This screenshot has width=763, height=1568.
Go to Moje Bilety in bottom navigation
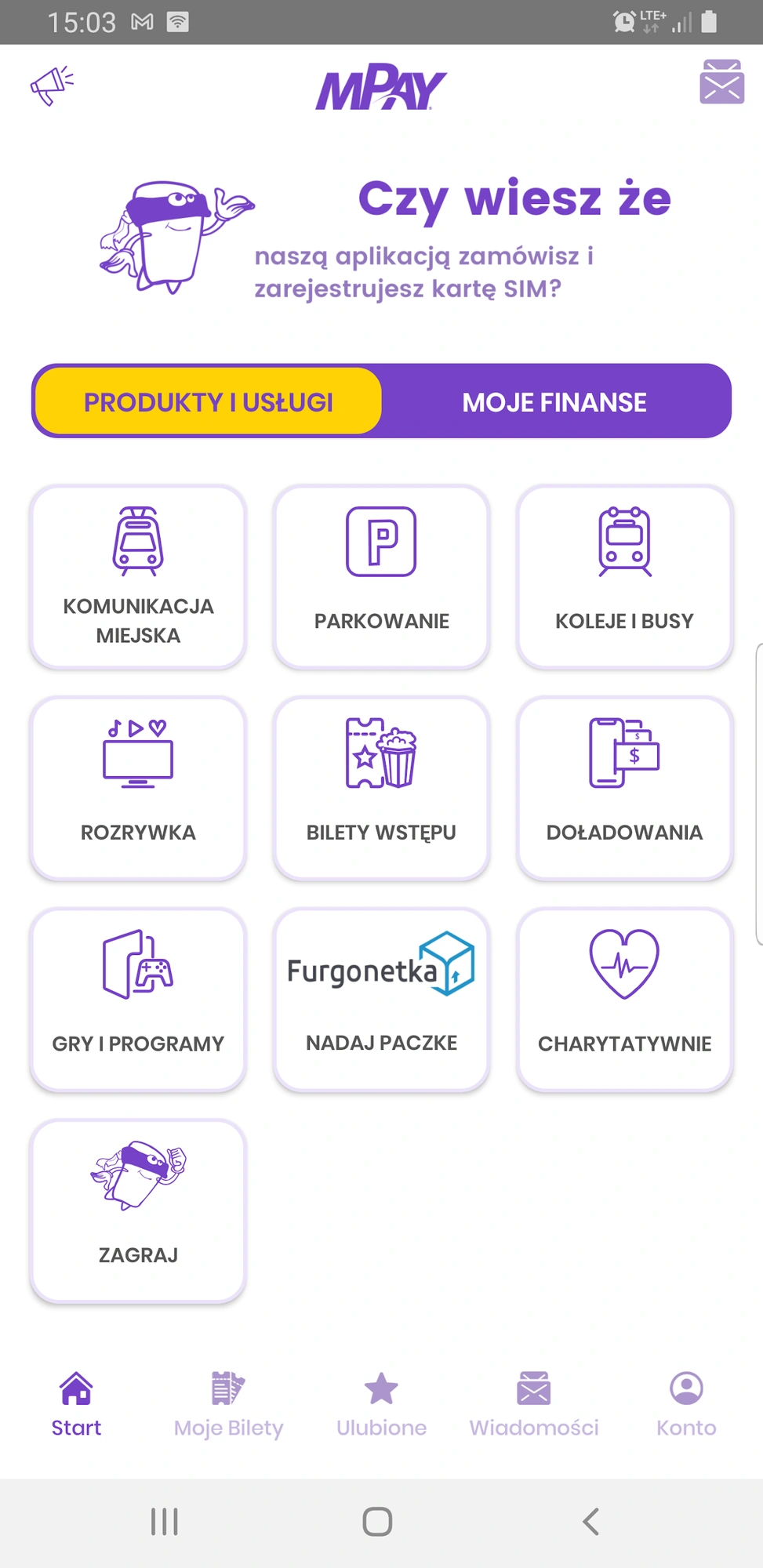pos(228,1404)
